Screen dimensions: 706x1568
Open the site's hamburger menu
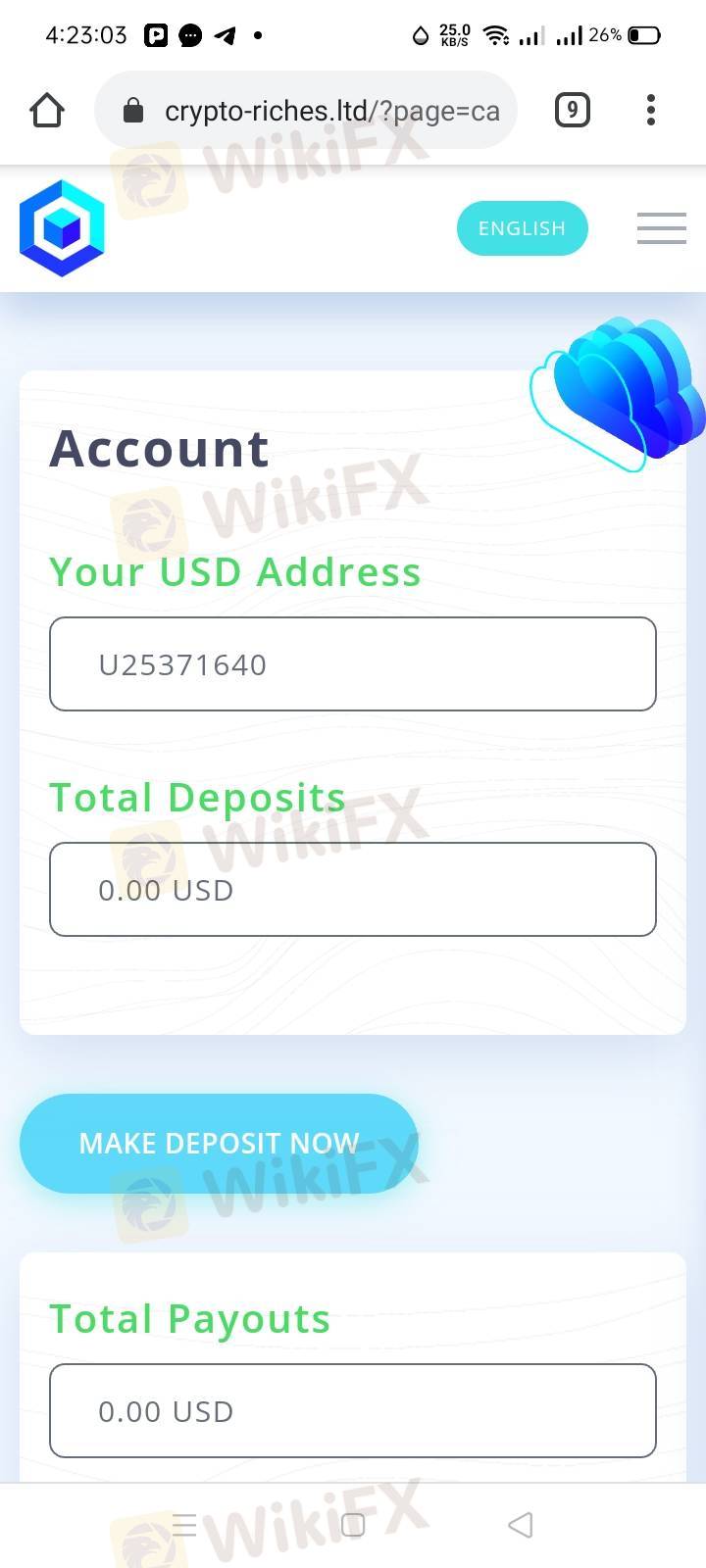661,228
